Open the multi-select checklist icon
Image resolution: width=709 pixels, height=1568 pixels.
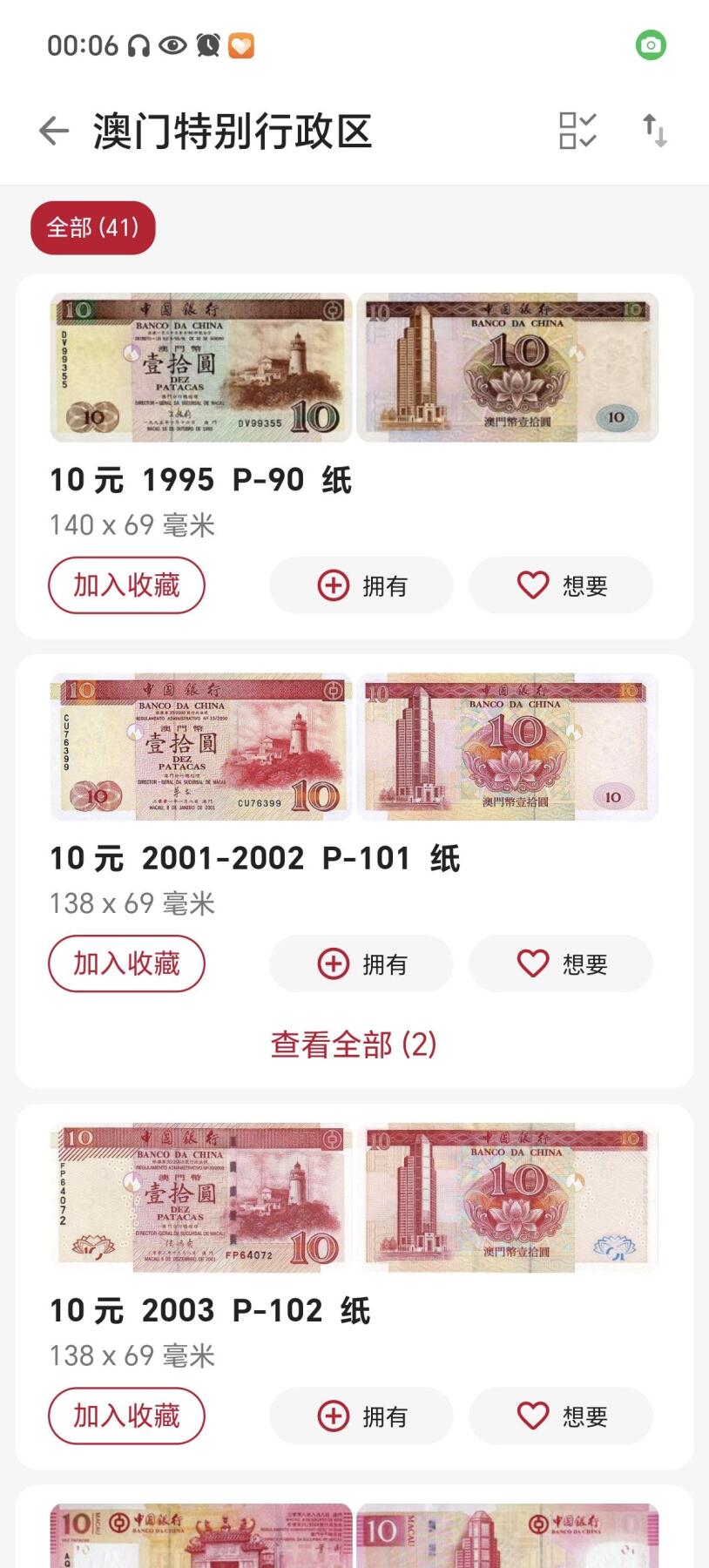pyautogui.click(x=577, y=132)
